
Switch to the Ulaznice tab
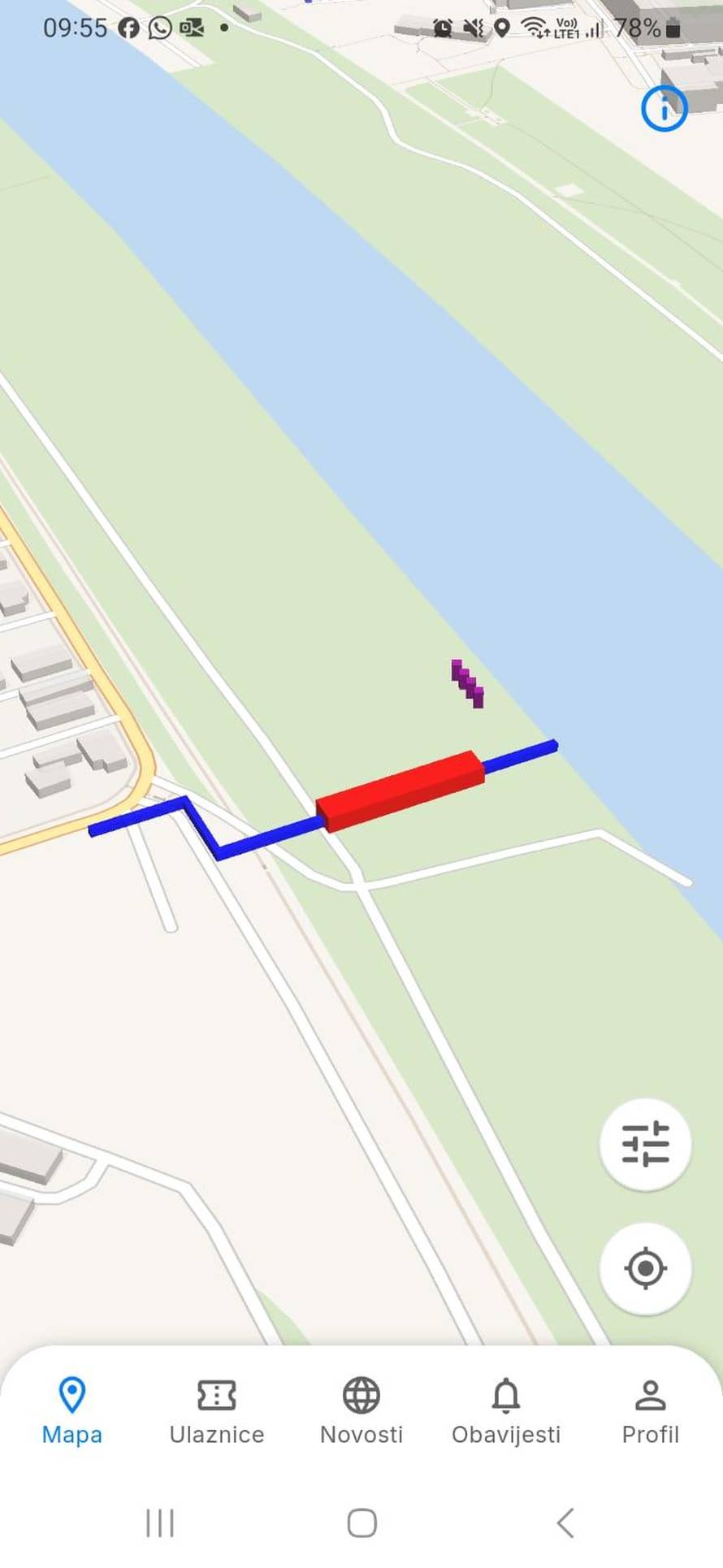pos(217,1412)
